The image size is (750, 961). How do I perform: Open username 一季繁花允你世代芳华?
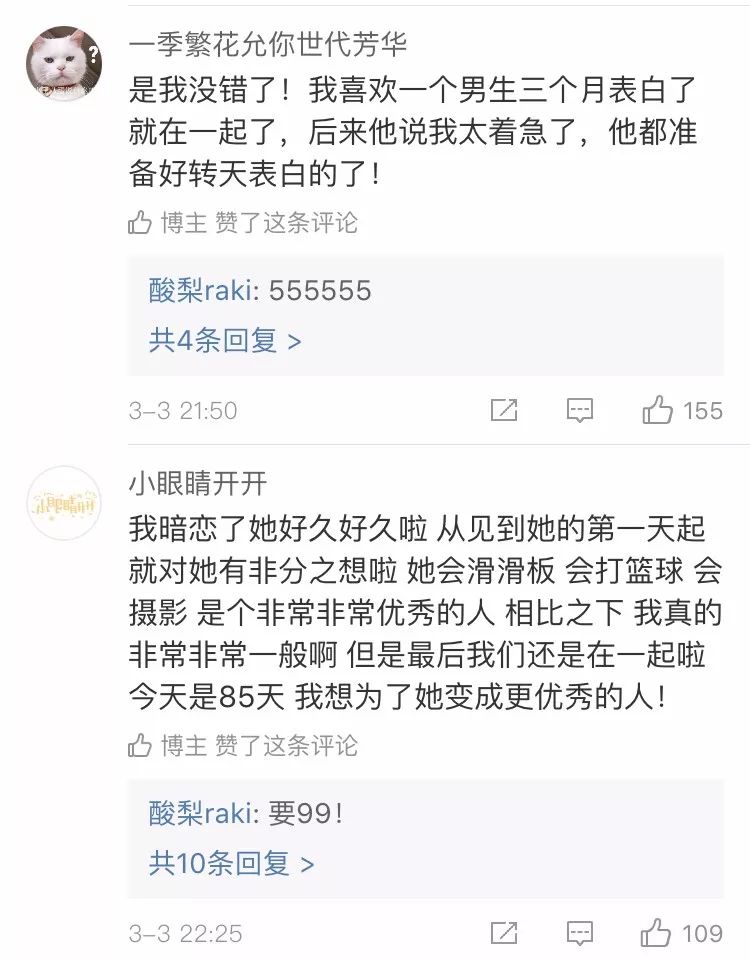pos(268,45)
